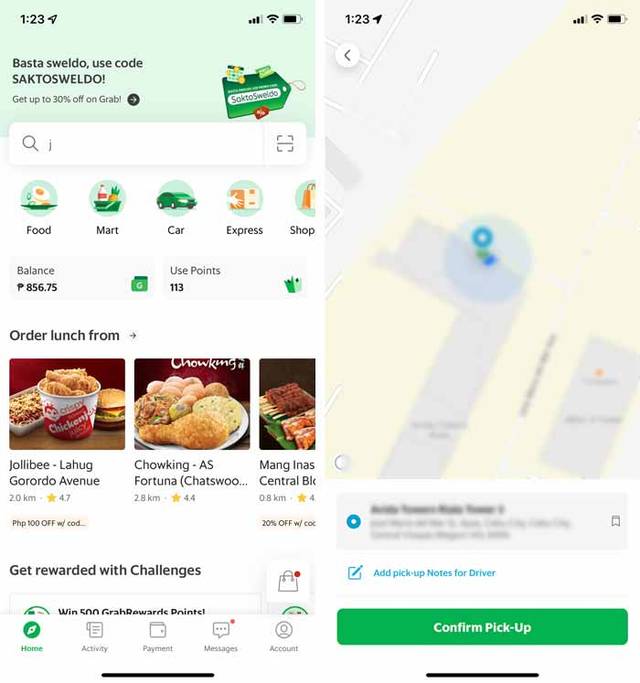Add pick-up Notes for Driver
640x683 pixels.
click(x=434, y=573)
